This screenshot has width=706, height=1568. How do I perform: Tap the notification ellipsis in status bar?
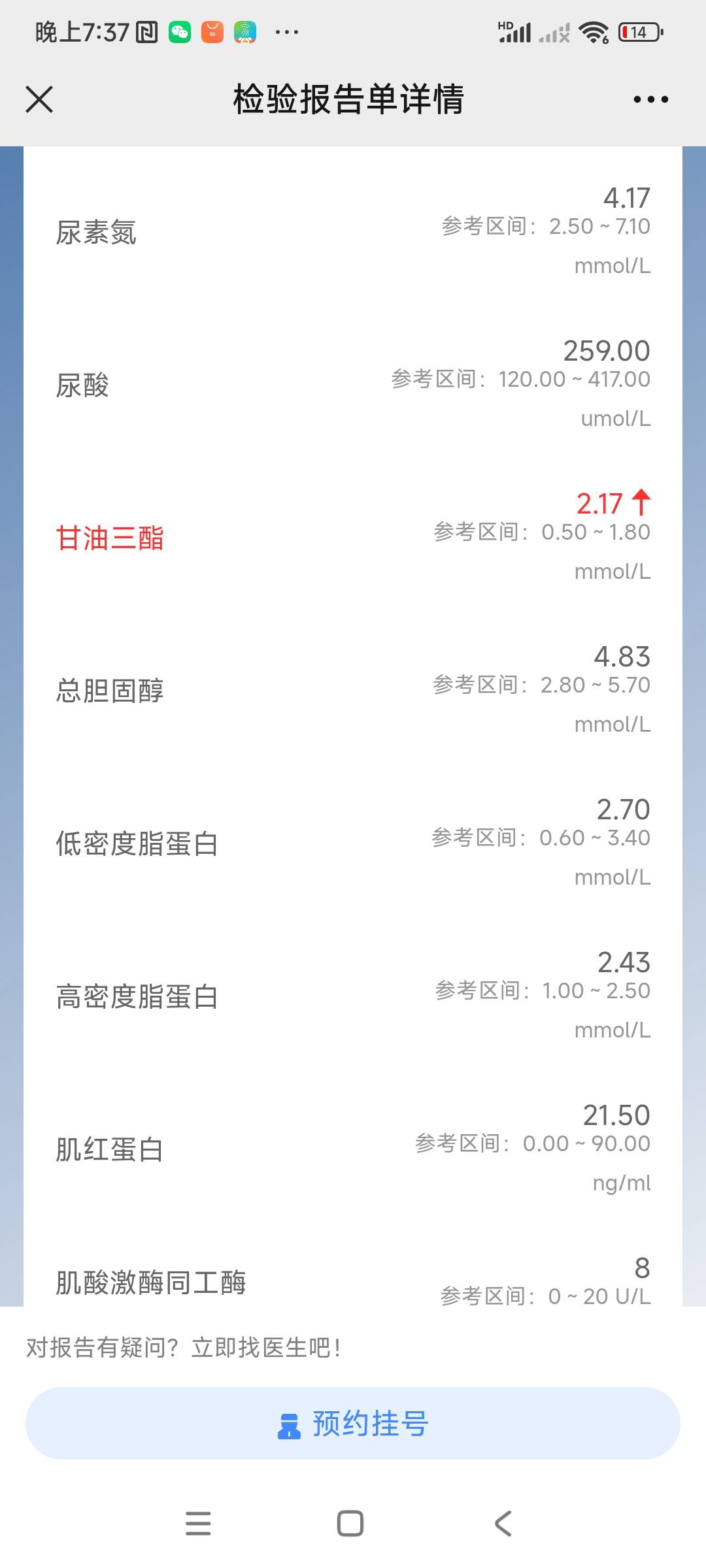click(286, 31)
